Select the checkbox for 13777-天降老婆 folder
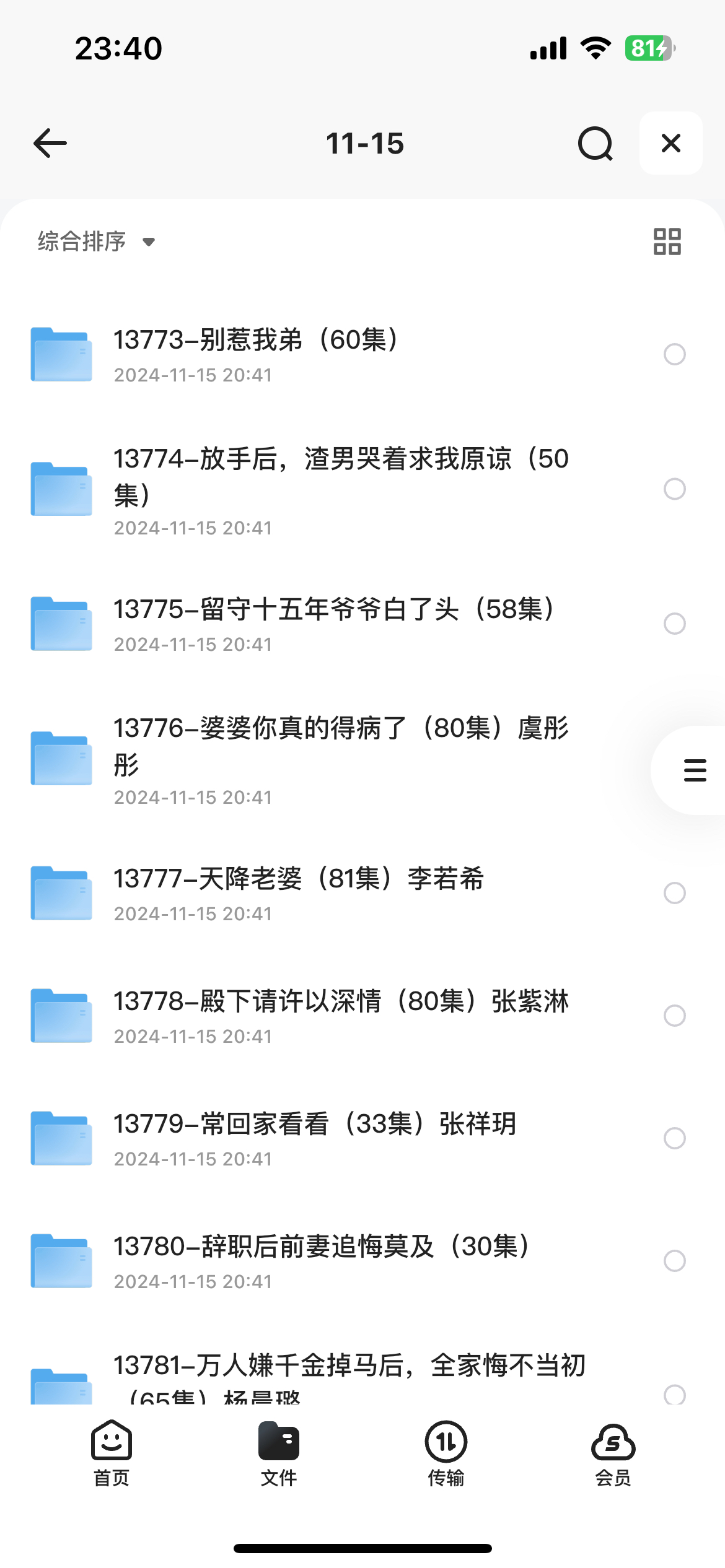The image size is (725, 1568). [x=674, y=893]
